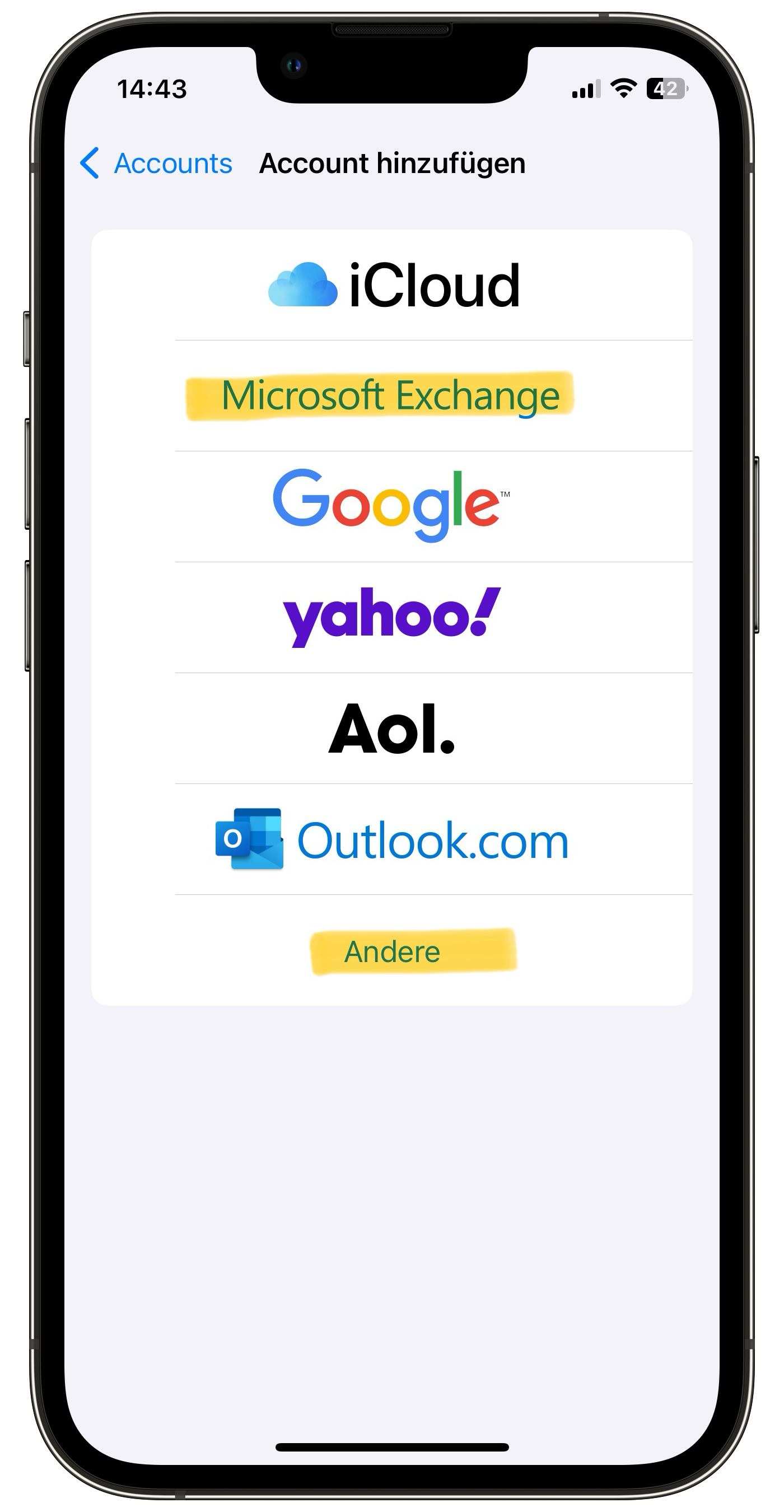Select Aol. as account provider
This screenshot has width=784, height=1512.
[x=392, y=728]
